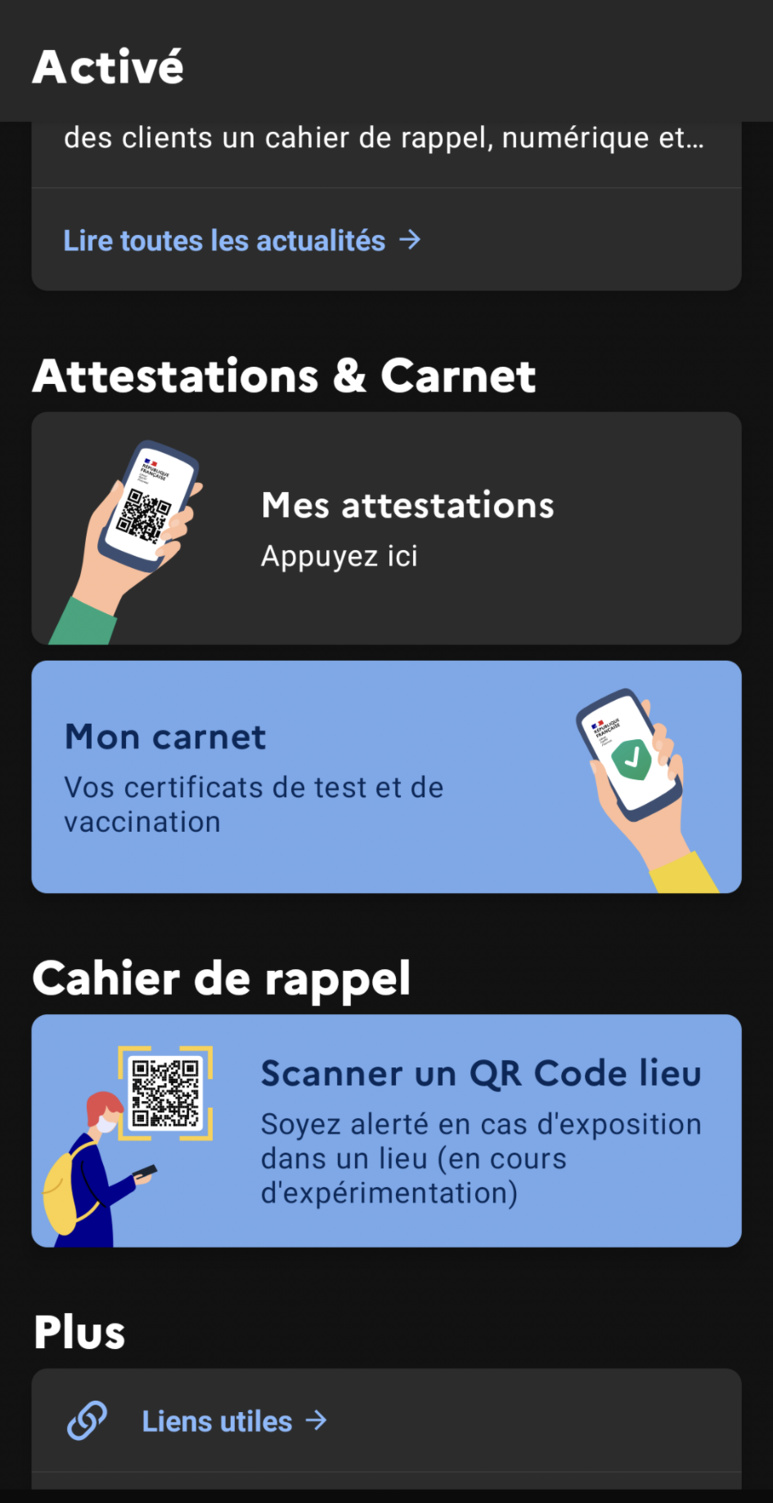Click the arrow icon after Lire toutes les actualités
773x1503 pixels.
tap(410, 240)
